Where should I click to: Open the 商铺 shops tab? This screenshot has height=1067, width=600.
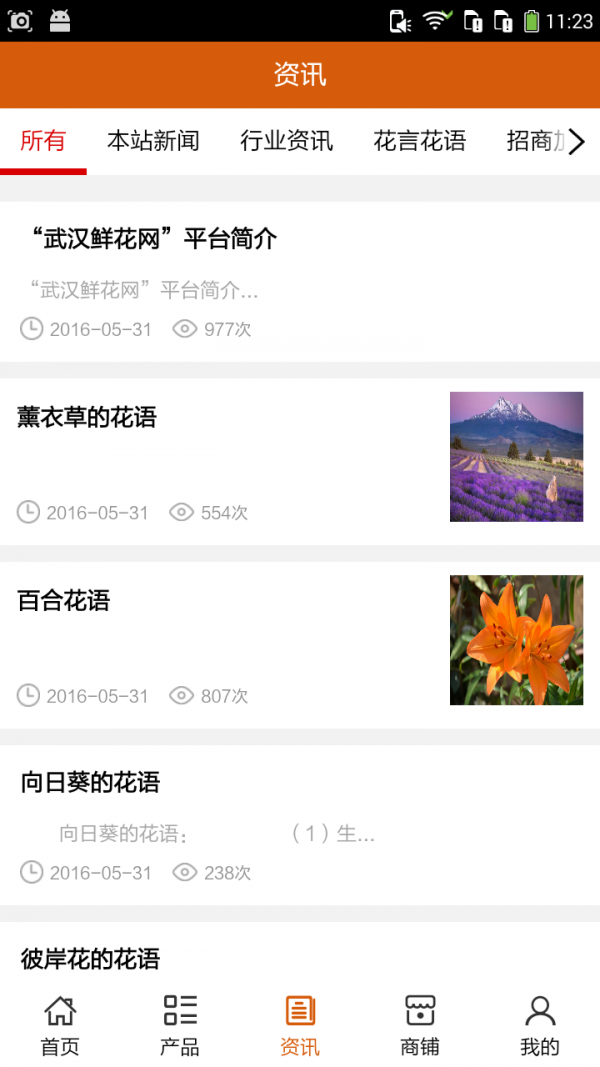pos(420,1026)
